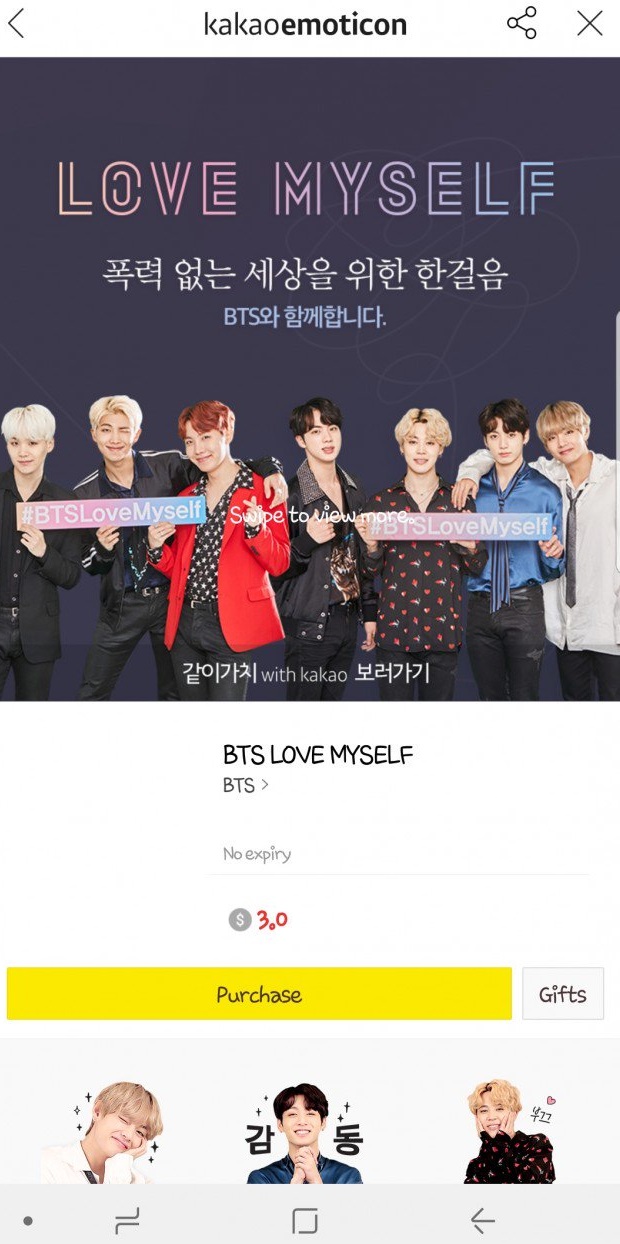Go to the home screen

pyautogui.click(x=304, y=1220)
